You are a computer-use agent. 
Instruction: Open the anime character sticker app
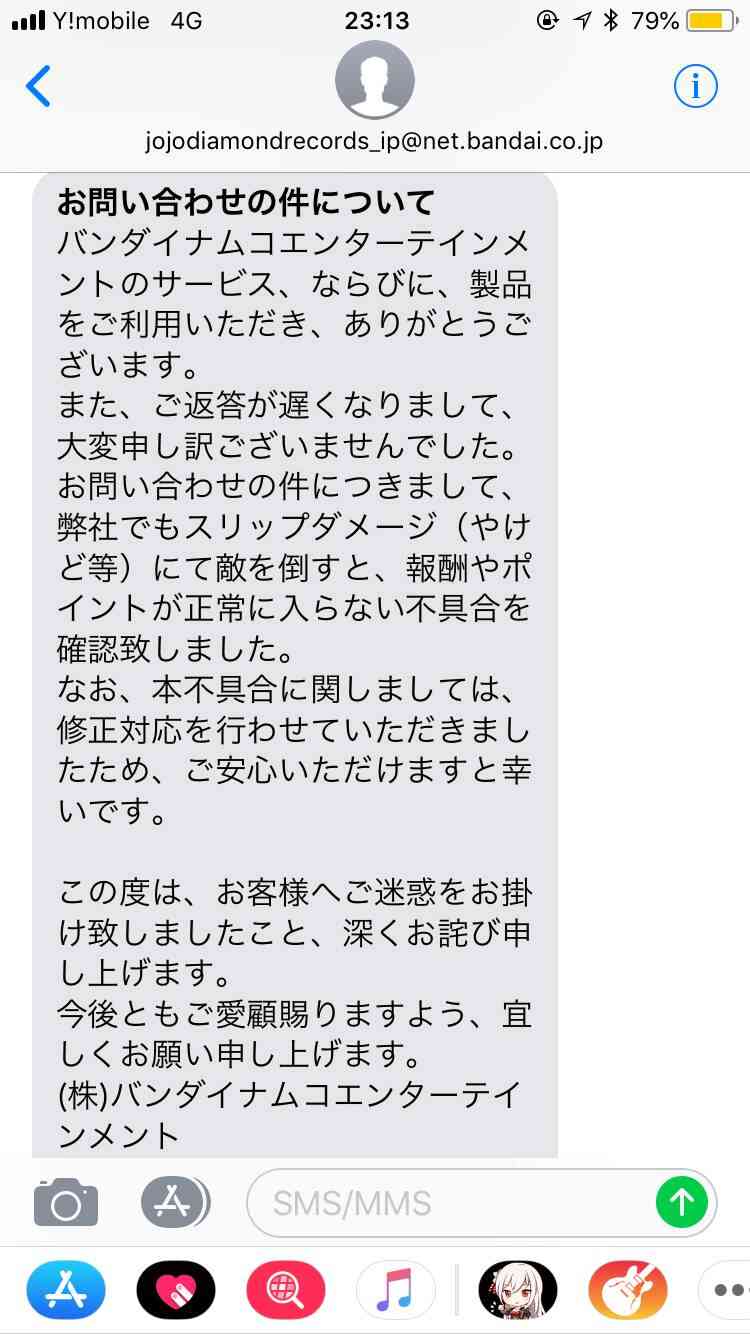(518, 1290)
